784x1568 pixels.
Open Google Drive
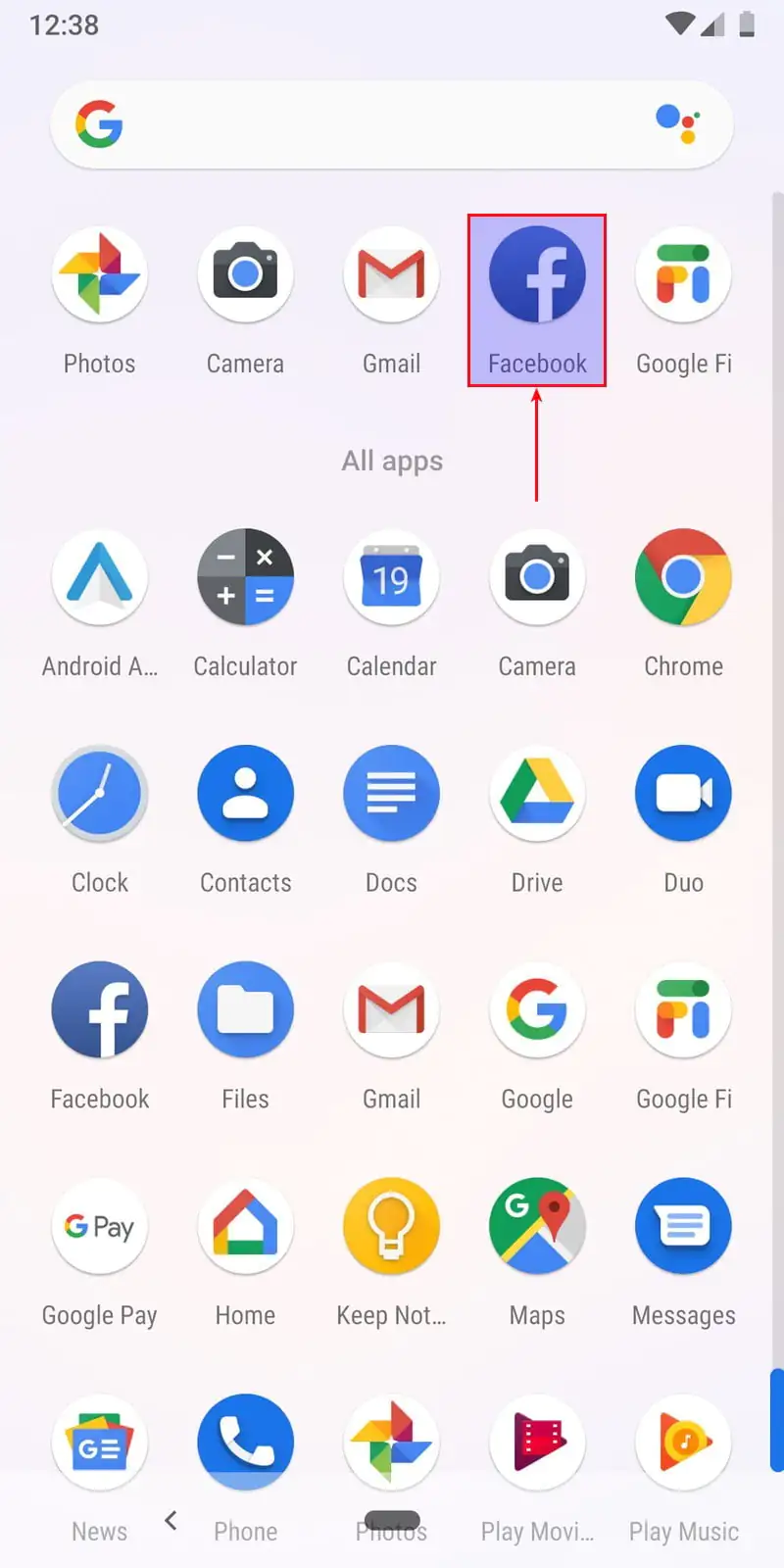click(x=537, y=795)
